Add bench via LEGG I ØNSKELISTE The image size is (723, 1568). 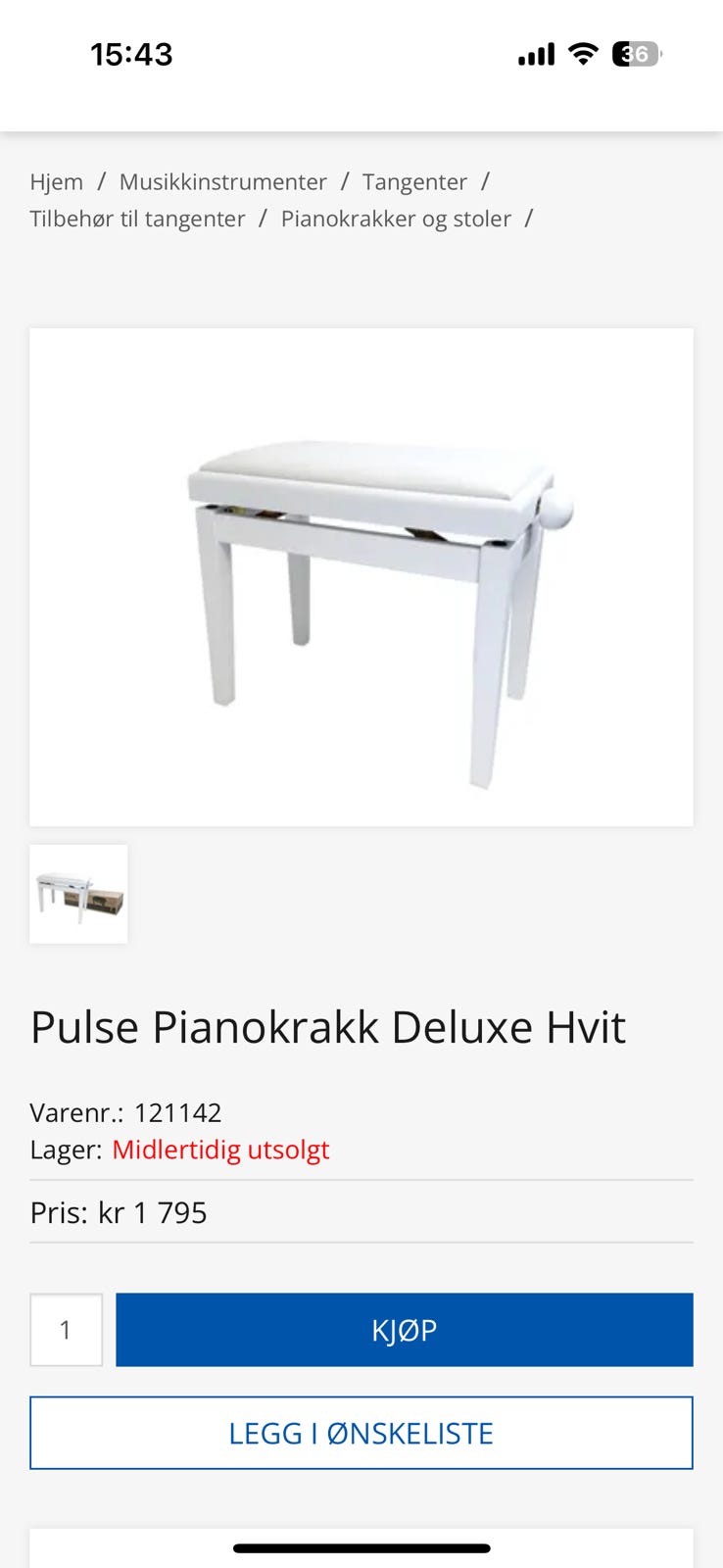pos(361,1433)
